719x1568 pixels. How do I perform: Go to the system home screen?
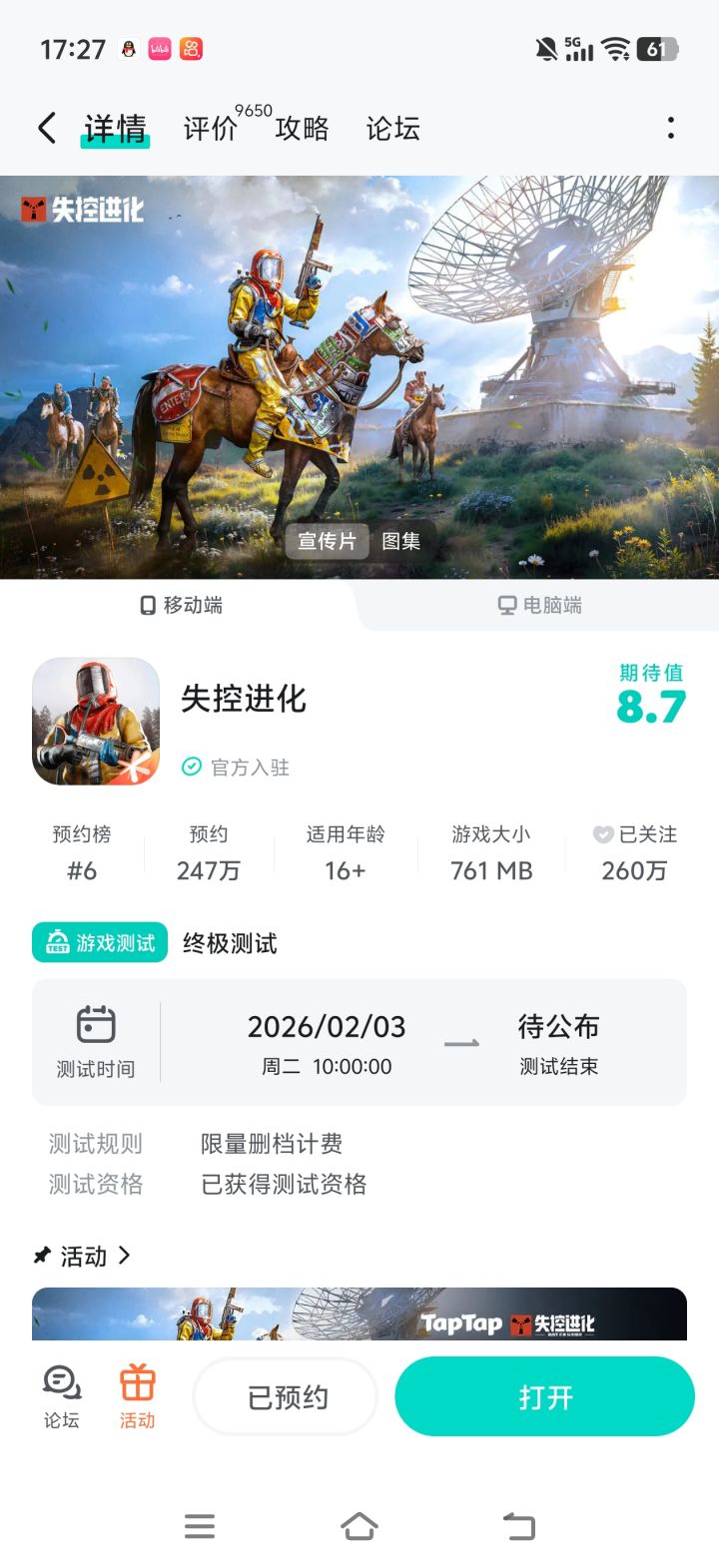click(359, 1526)
